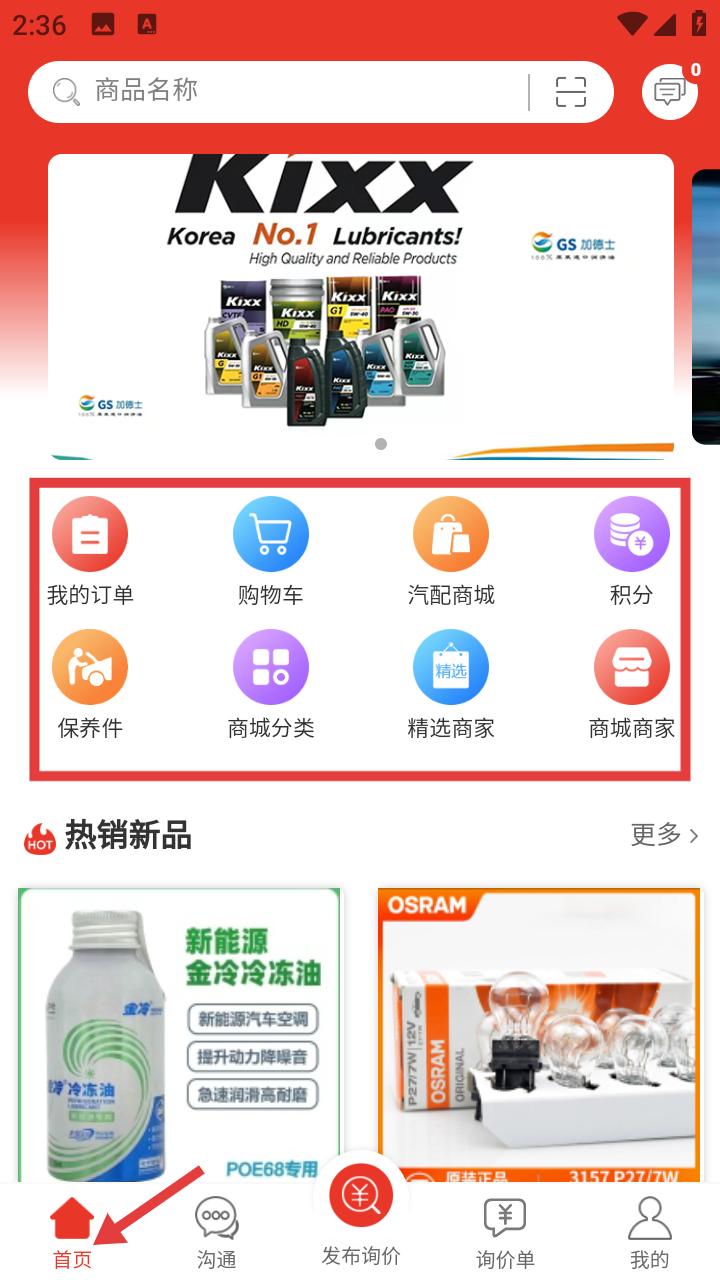This screenshot has width=720, height=1280.
Task: Open the messages icon at top right
Action: pyautogui.click(x=670, y=92)
